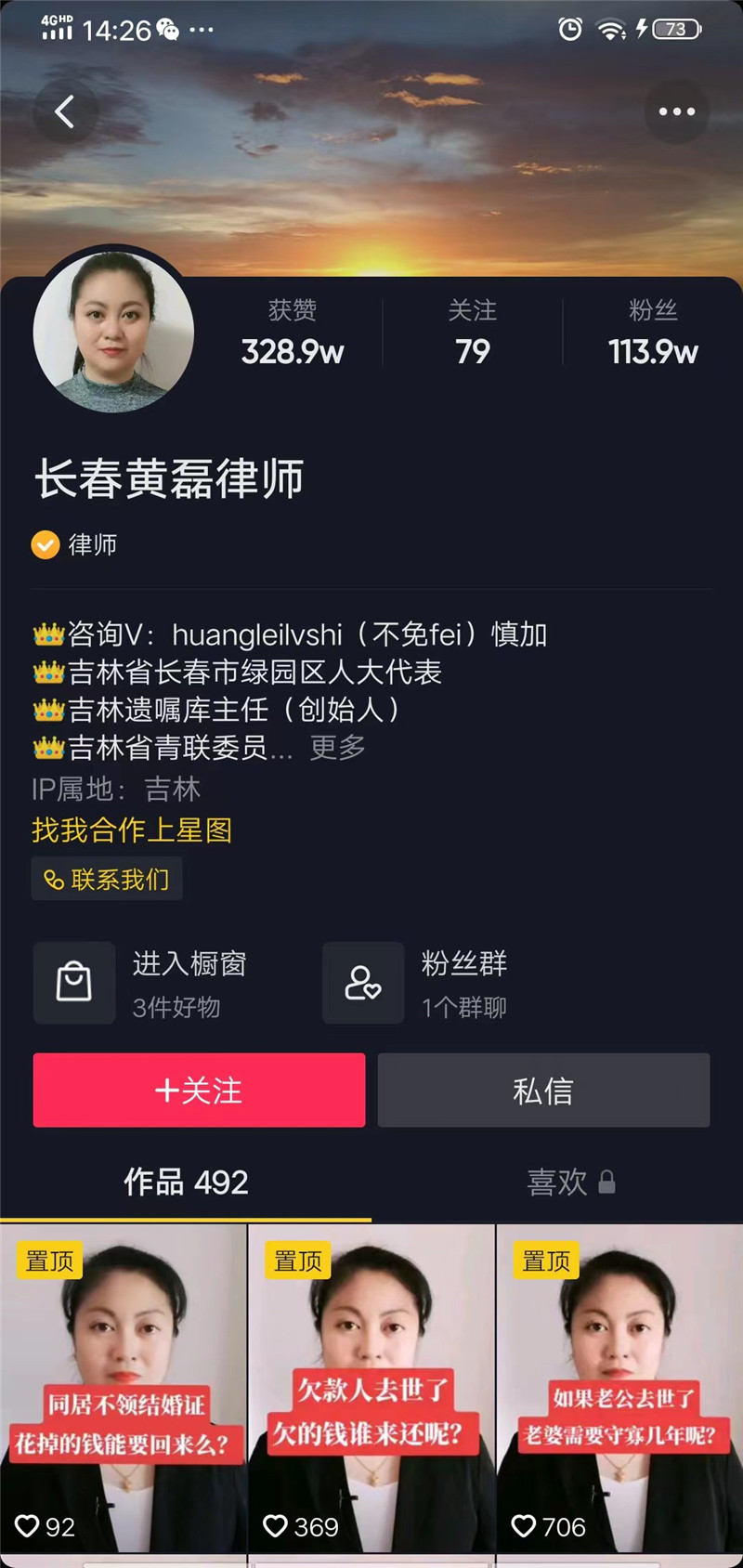743x1568 pixels.
Task: Open the 找我合作上星图 link
Action: (x=132, y=830)
